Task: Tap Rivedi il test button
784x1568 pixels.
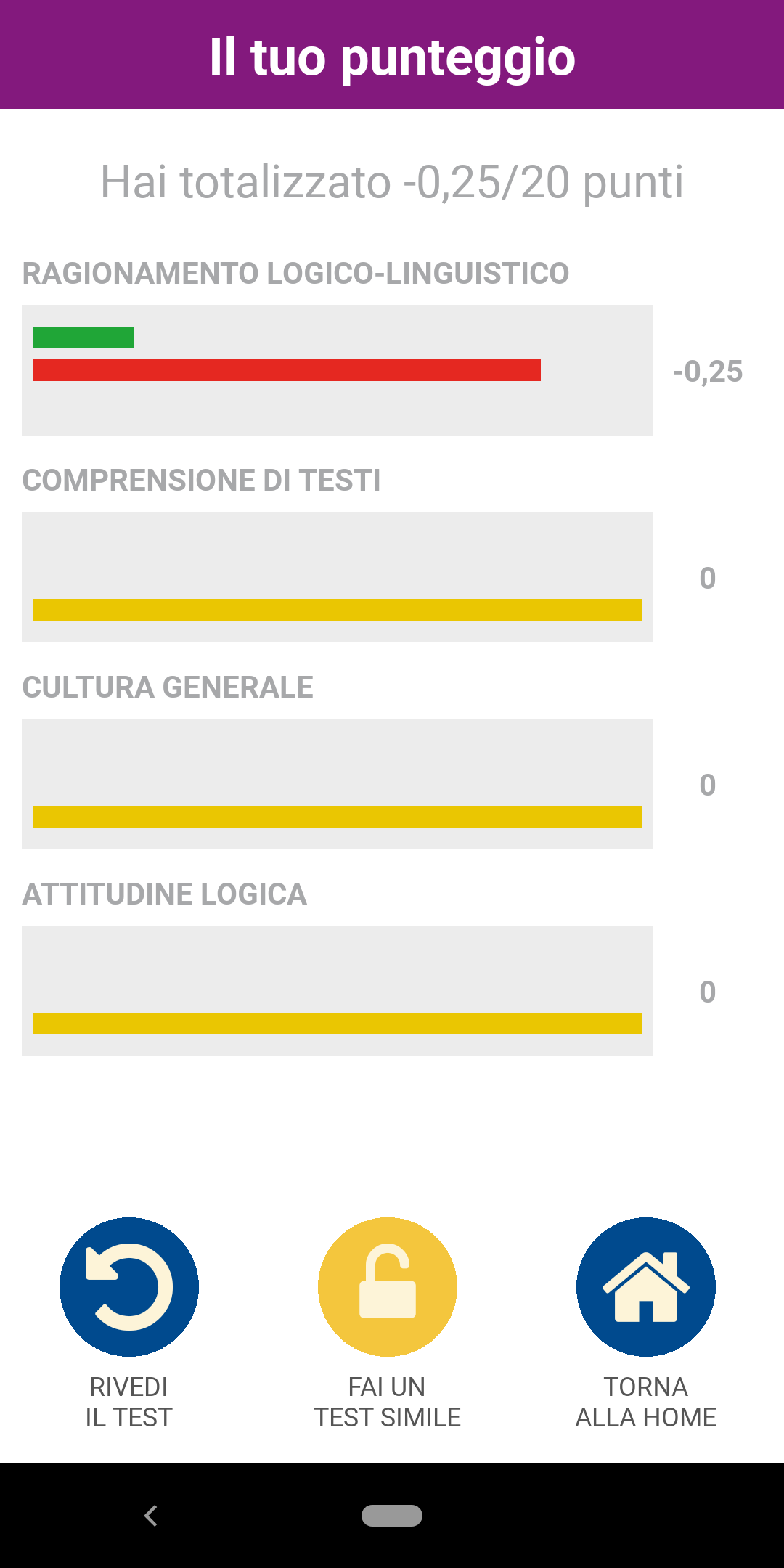Action: click(x=129, y=1286)
